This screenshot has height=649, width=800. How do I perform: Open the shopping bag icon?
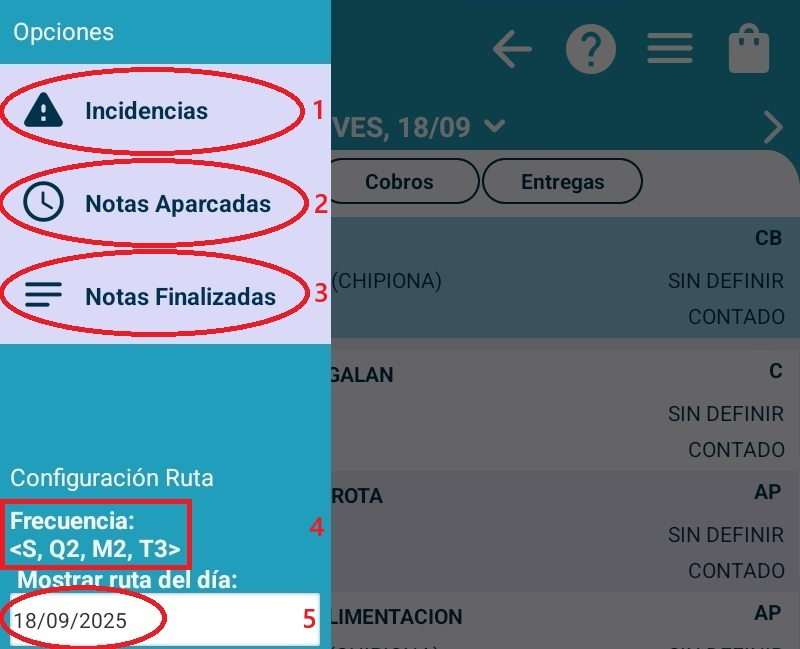(x=749, y=50)
